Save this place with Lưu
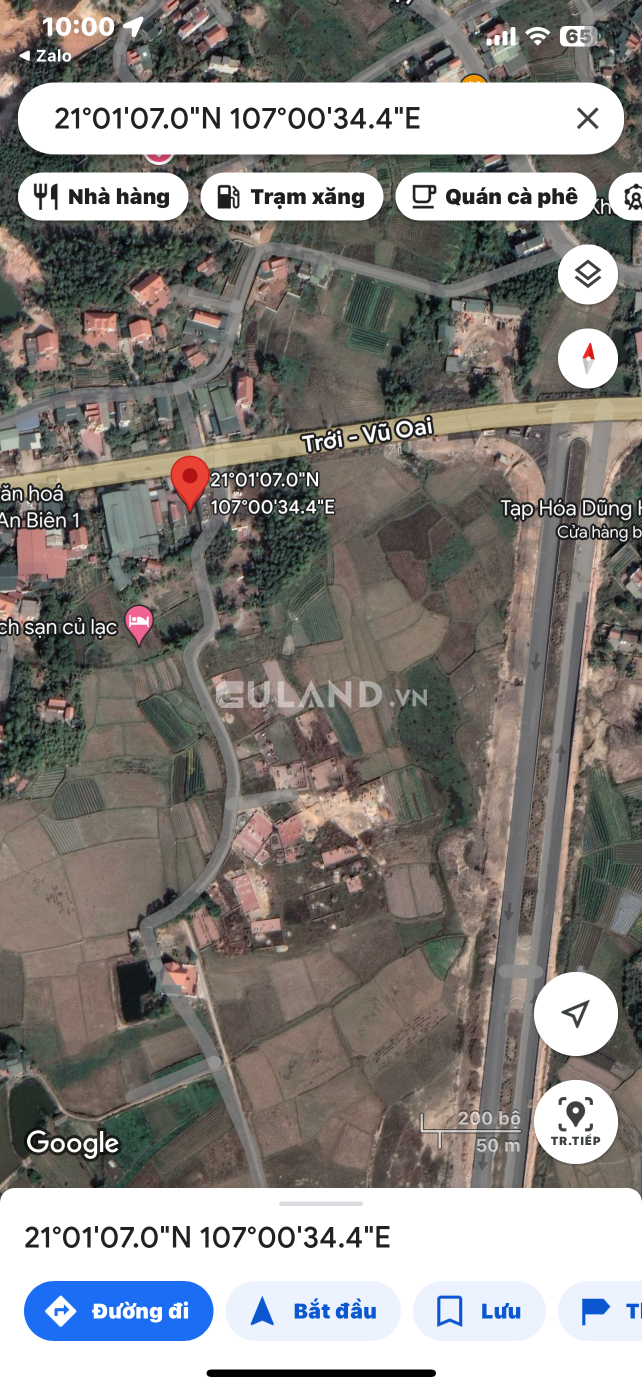This screenshot has height=1389, width=642. click(479, 1310)
